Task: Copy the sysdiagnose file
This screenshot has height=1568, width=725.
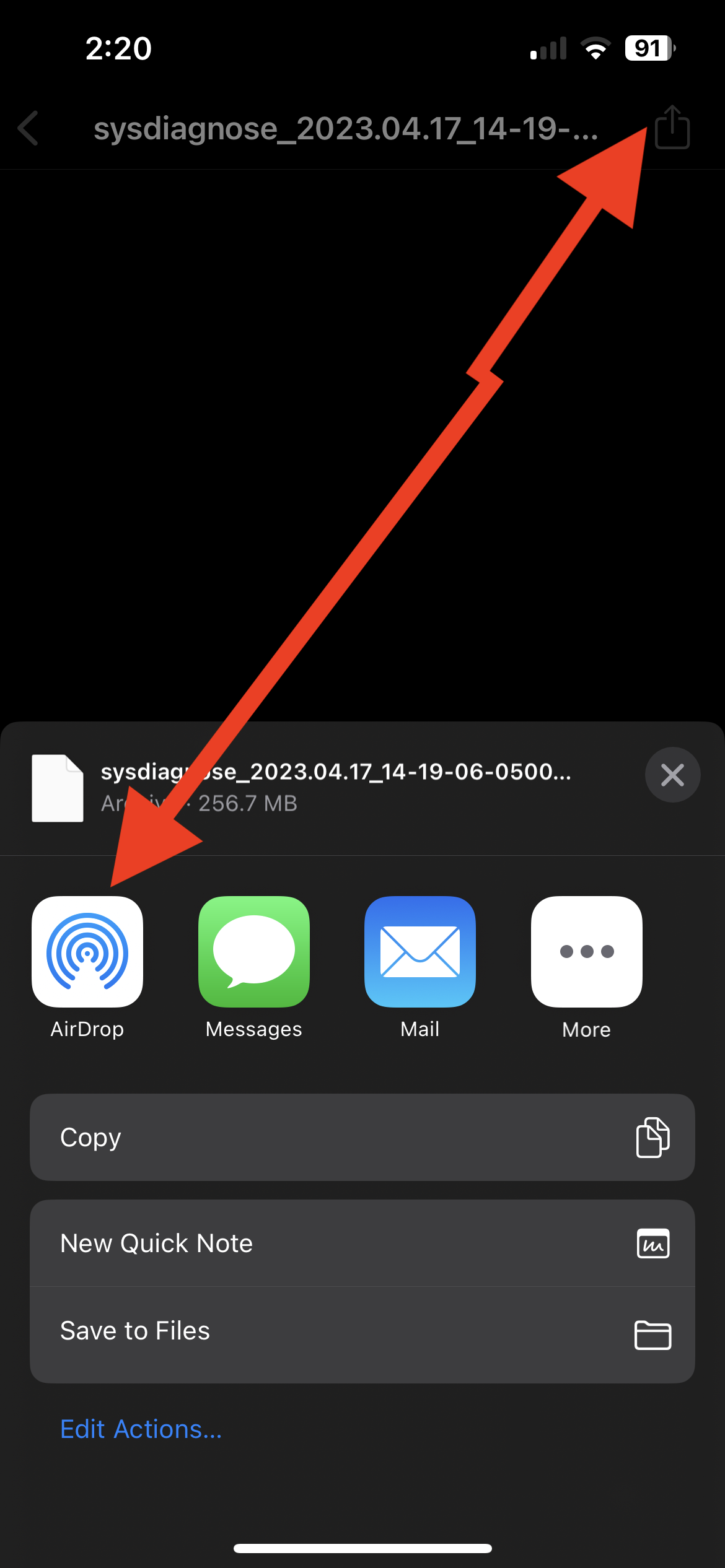Action: coord(362,1137)
